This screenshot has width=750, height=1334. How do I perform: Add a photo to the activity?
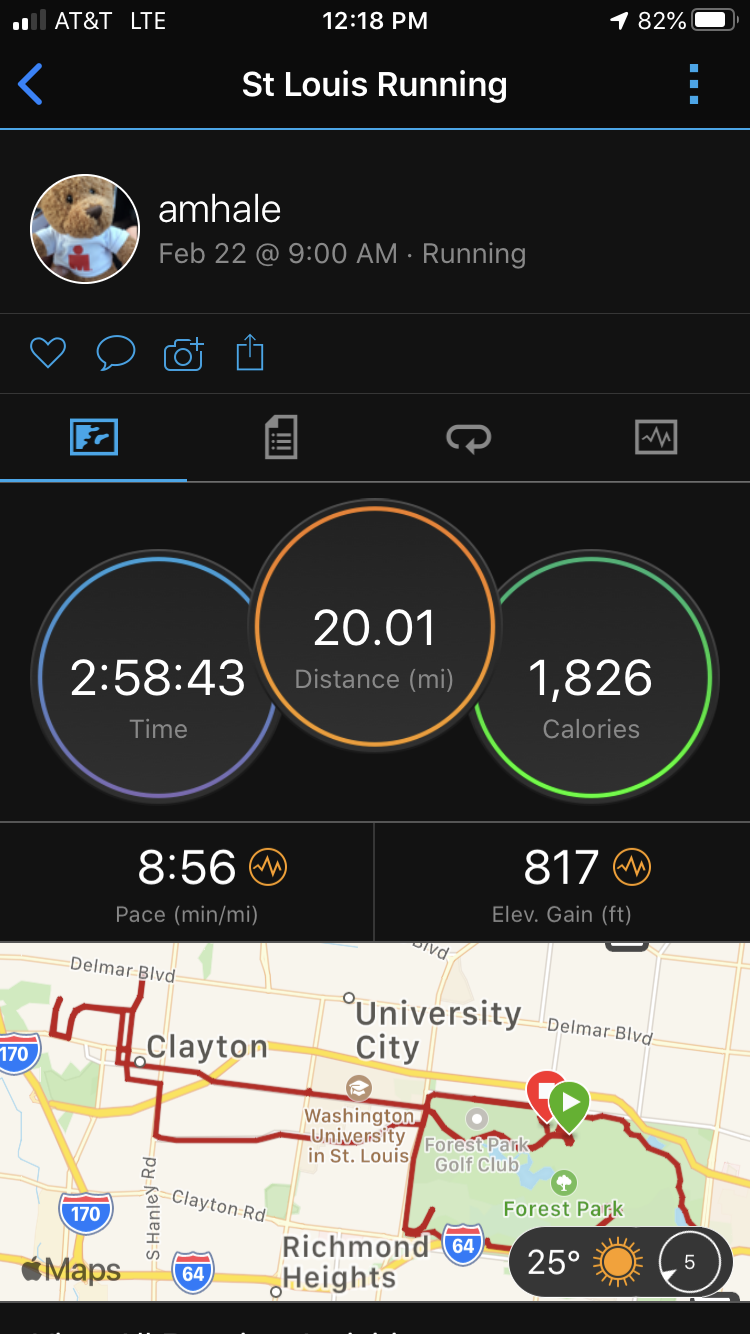click(183, 353)
